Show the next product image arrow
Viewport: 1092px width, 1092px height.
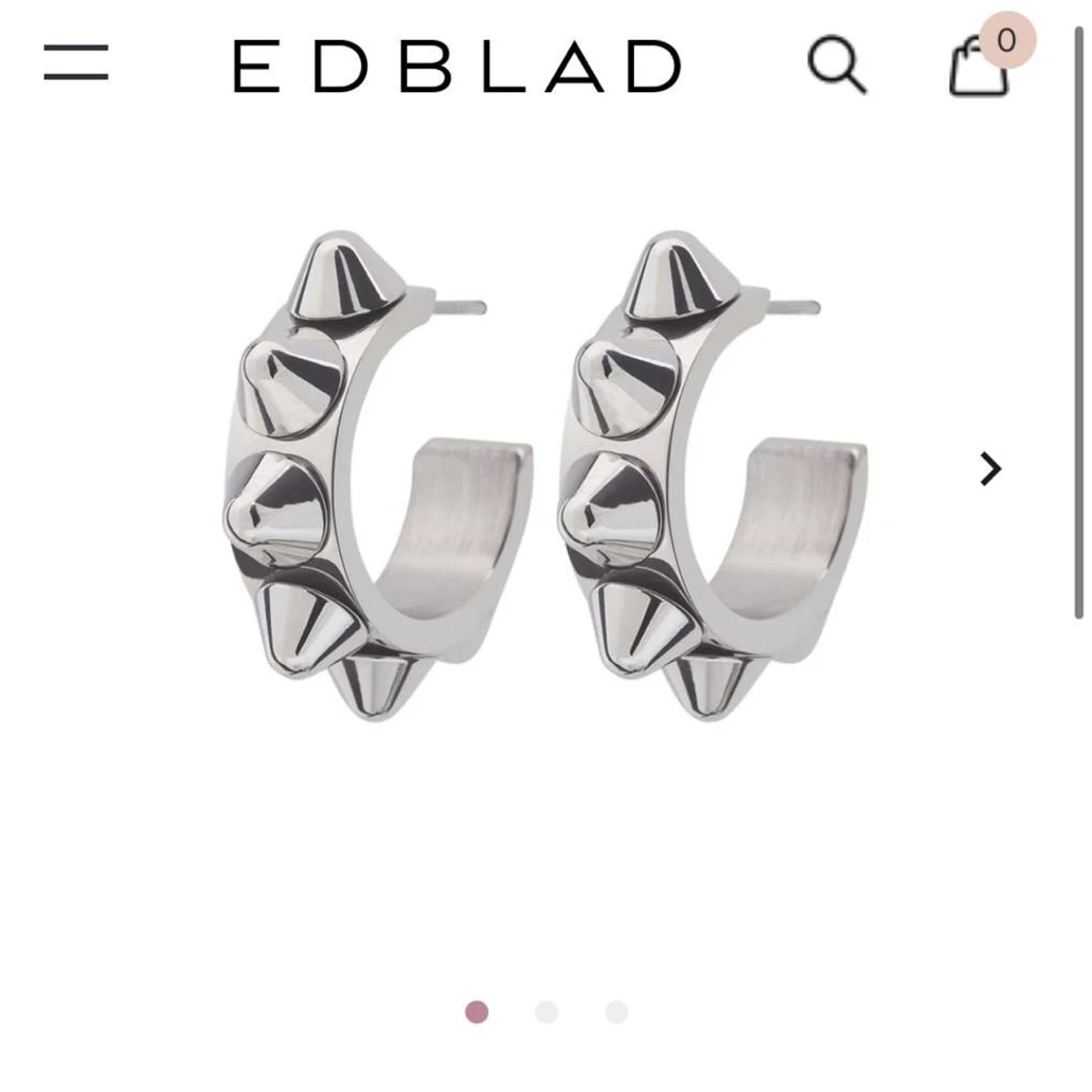[989, 469]
